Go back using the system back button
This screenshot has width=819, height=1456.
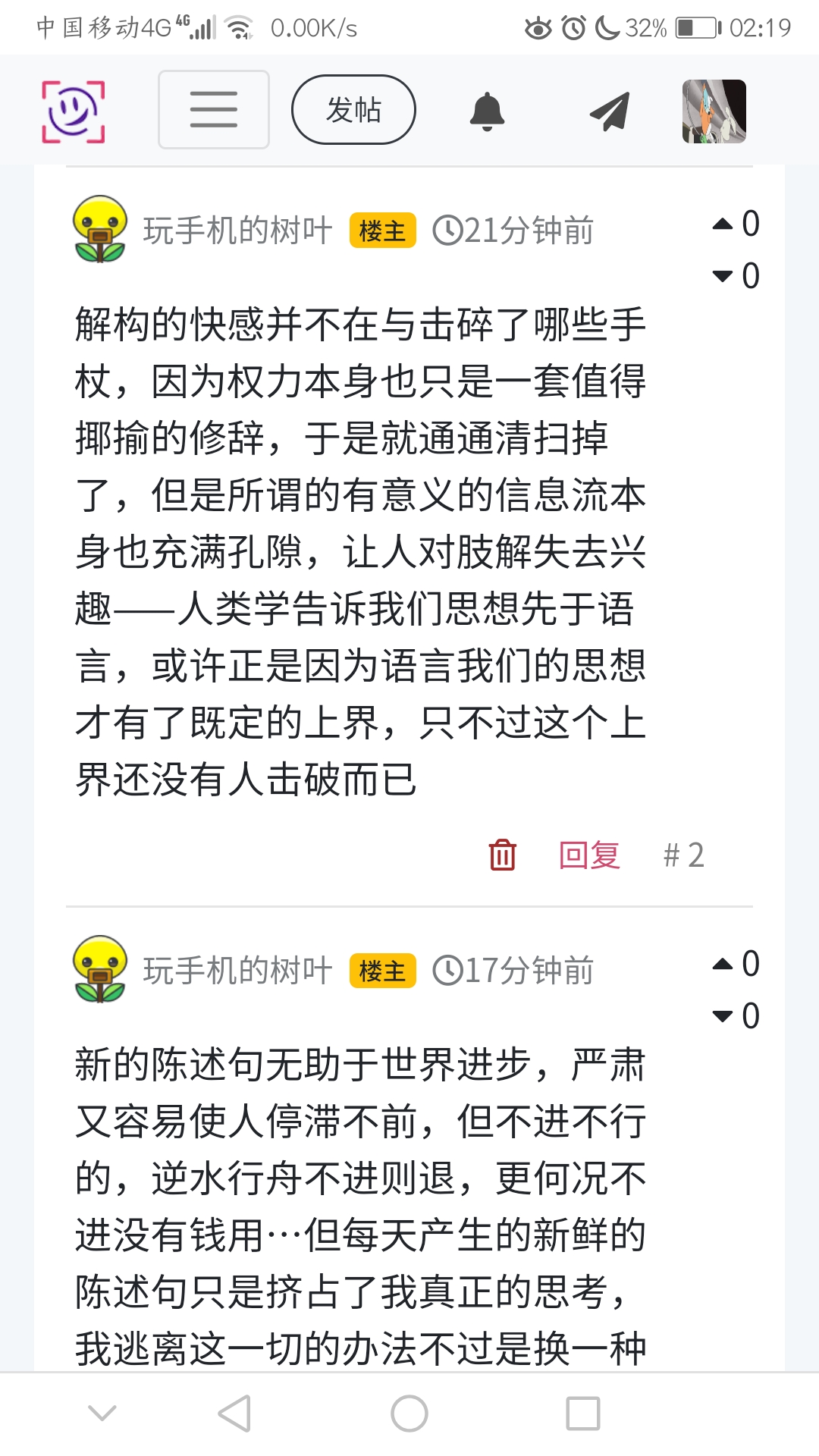coord(234,1414)
